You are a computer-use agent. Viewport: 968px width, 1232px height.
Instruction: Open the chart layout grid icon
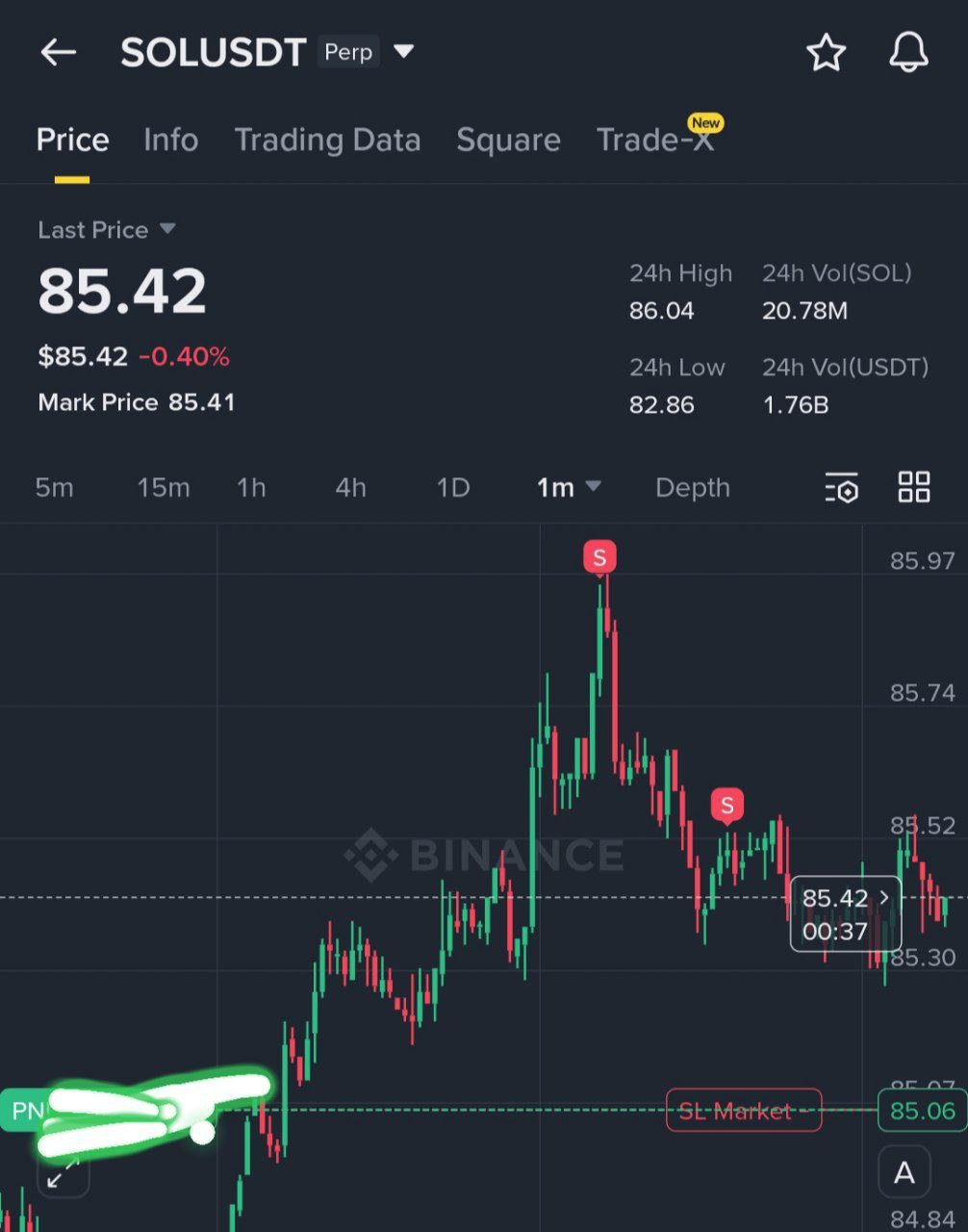pyautogui.click(x=913, y=488)
